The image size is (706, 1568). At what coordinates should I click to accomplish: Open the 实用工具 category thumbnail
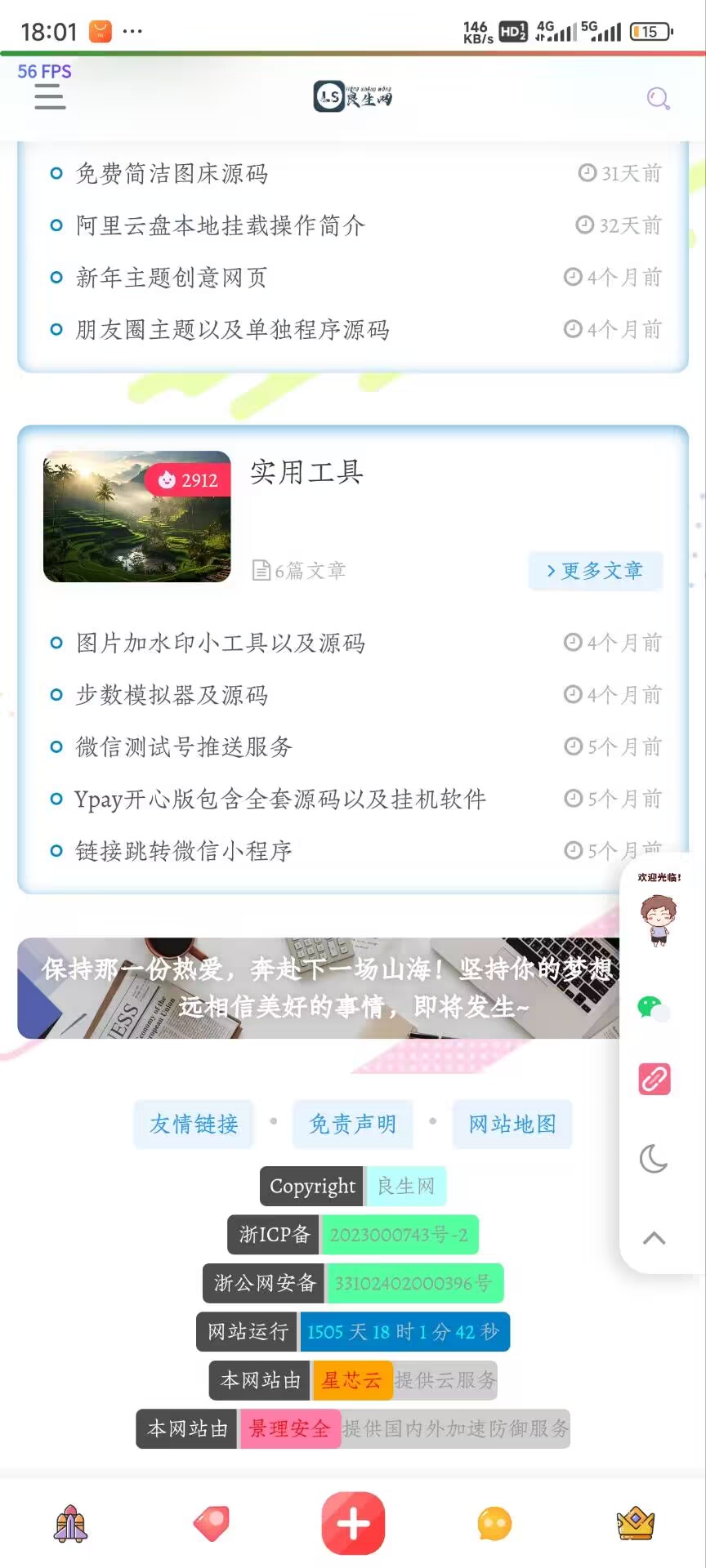point(137,516)
